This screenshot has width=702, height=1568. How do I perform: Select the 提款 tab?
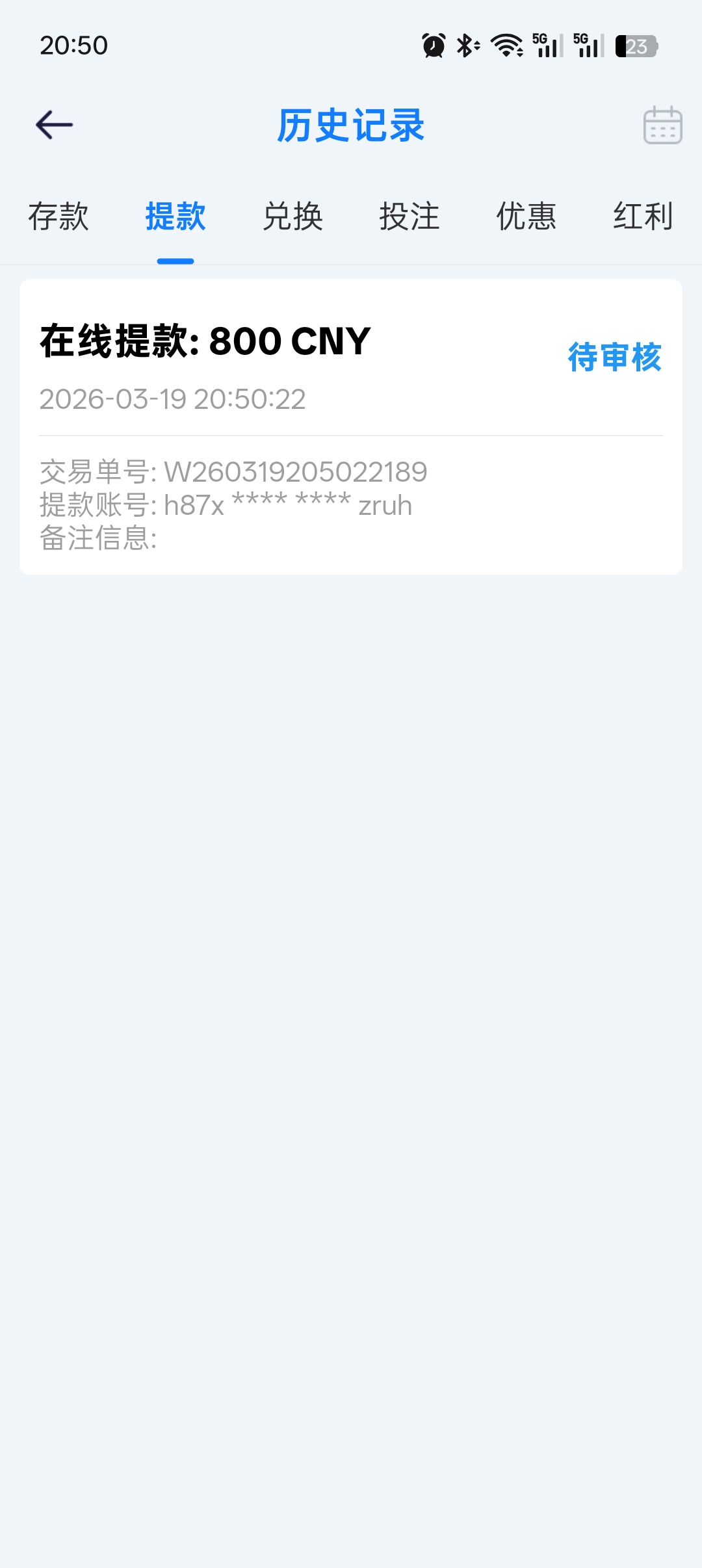click(x=175, y=216)
